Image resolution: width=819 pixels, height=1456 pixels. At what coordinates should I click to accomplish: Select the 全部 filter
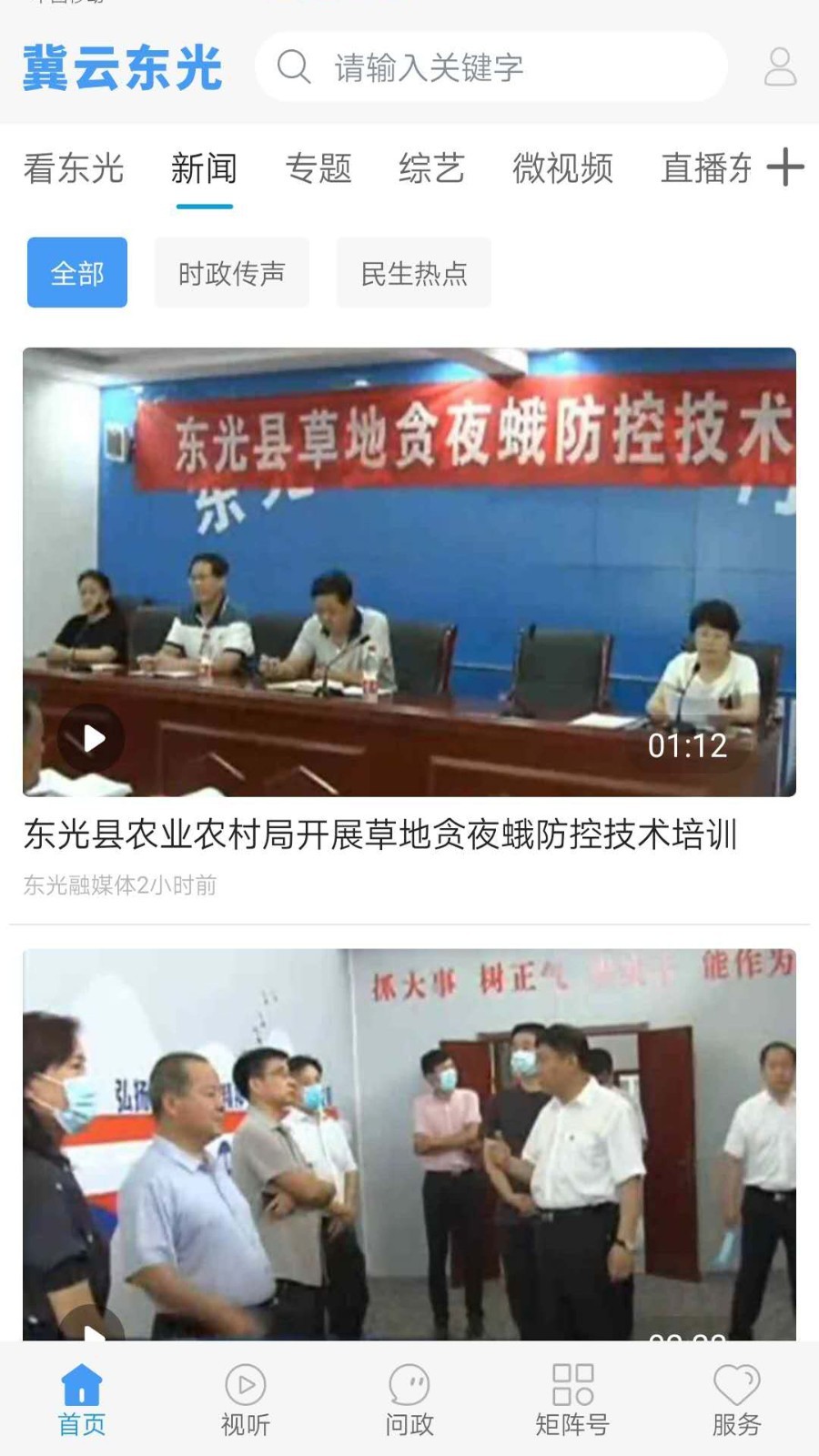[77, 271]
